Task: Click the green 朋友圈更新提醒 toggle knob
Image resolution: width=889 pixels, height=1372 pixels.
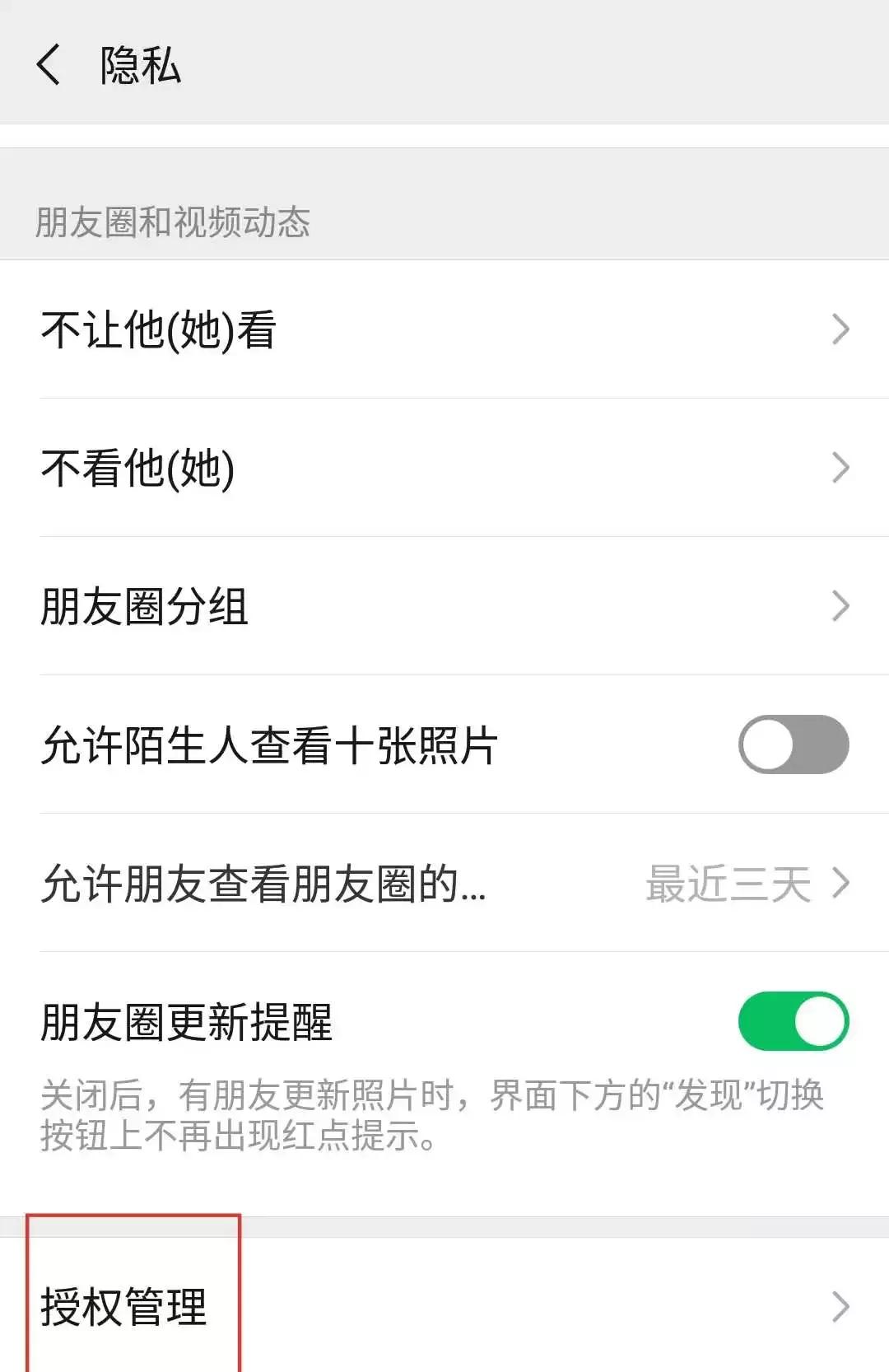Action: (x=819, y=1020)
